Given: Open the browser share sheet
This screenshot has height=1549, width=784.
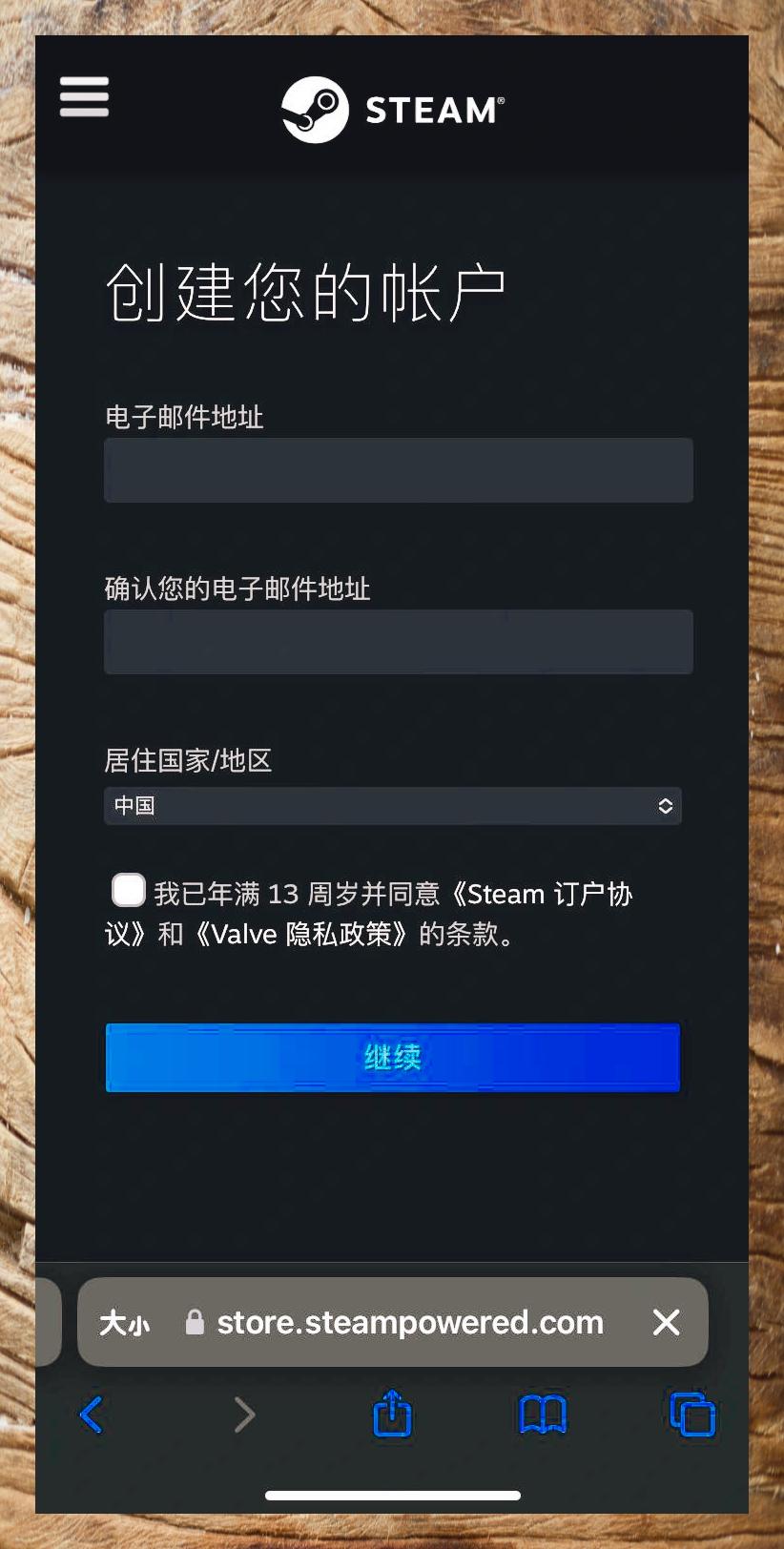Looking at the screenshot, I should coord(392,1413).
